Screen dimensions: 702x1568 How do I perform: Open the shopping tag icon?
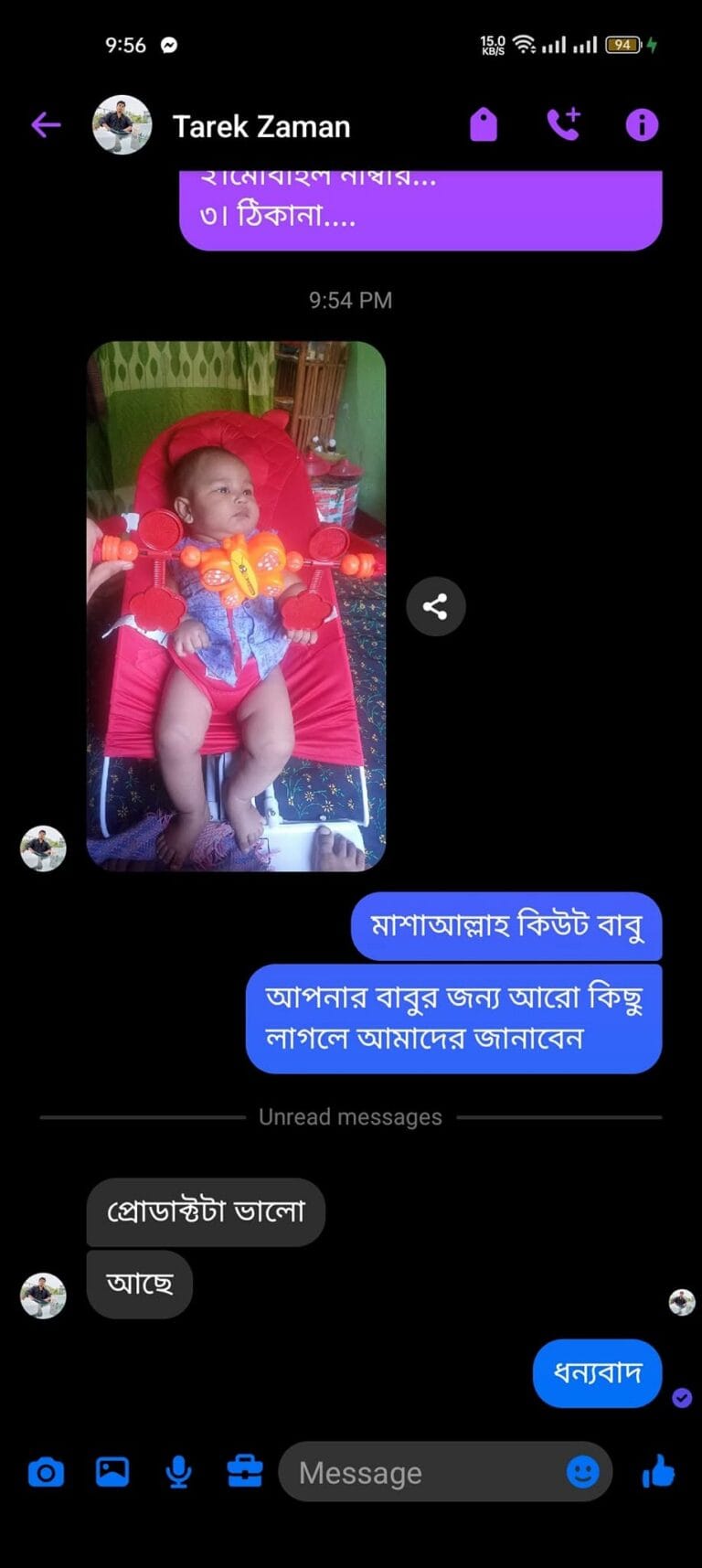[484, 125]
